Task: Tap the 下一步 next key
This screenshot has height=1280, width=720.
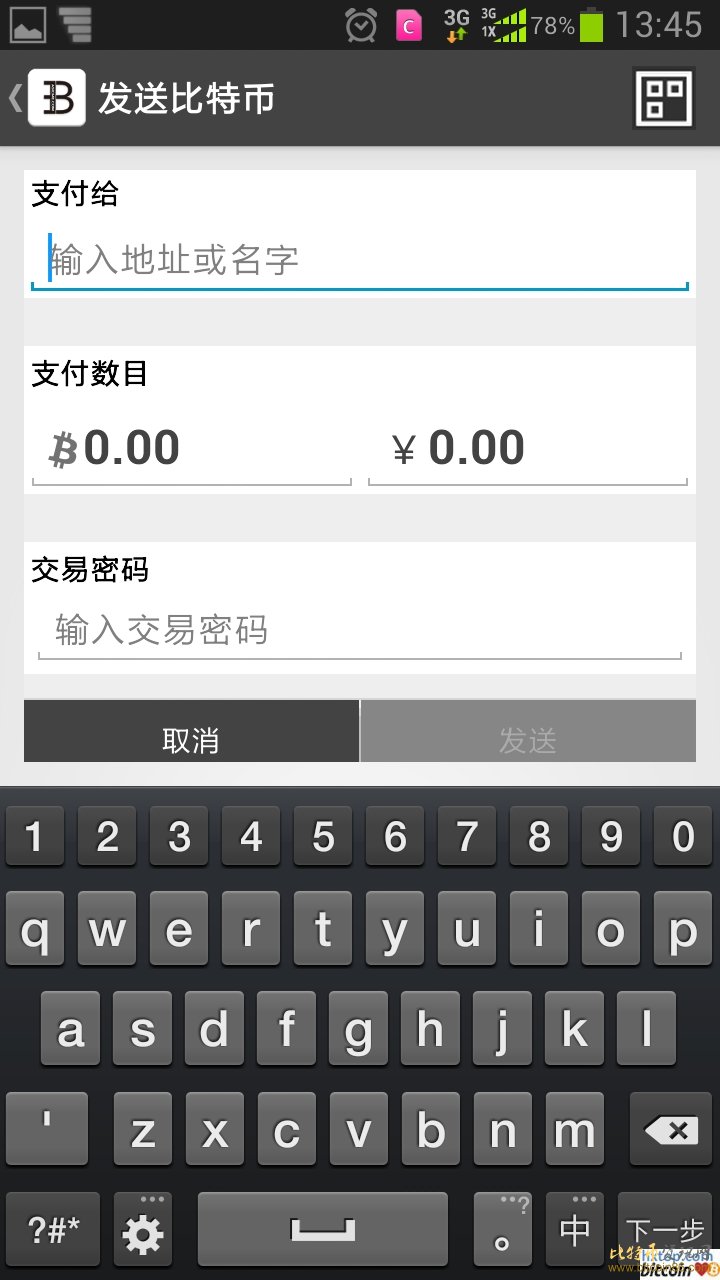Action: click(666, 1229)
